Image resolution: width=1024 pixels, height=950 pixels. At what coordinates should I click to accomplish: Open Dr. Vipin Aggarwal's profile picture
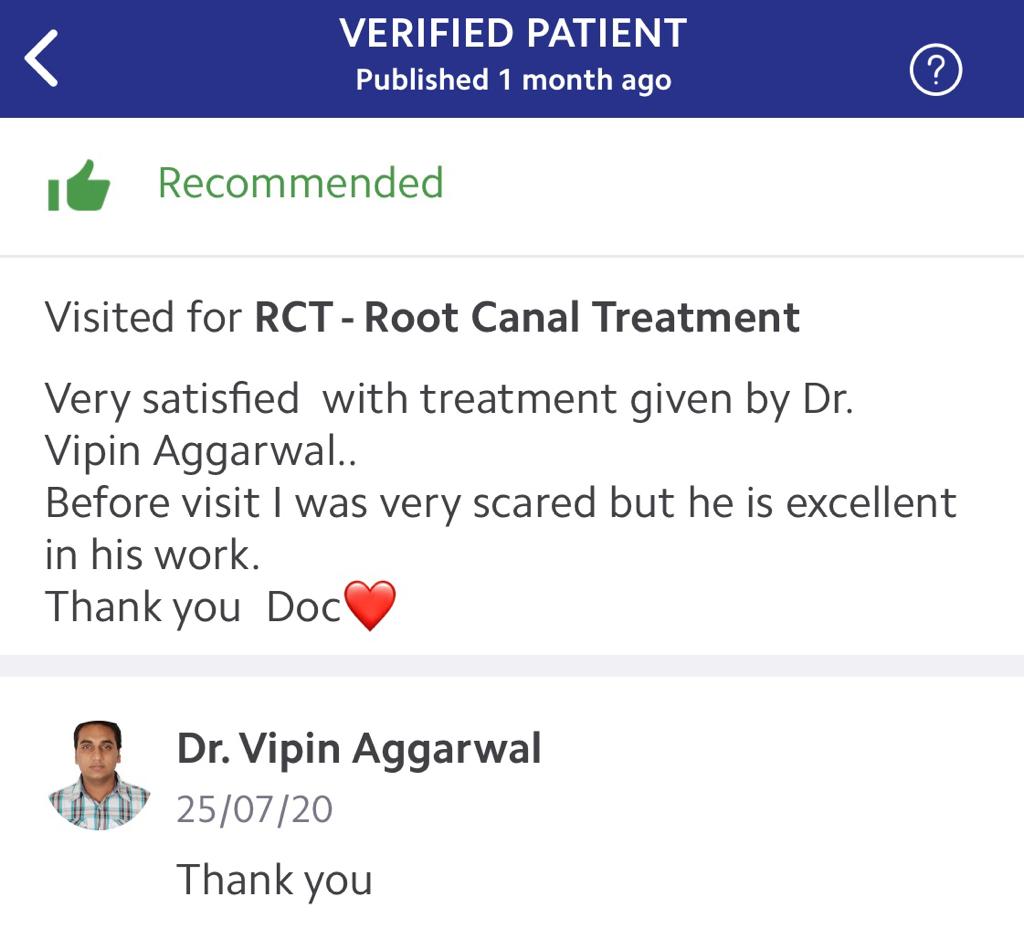click(x=98, y=775)
